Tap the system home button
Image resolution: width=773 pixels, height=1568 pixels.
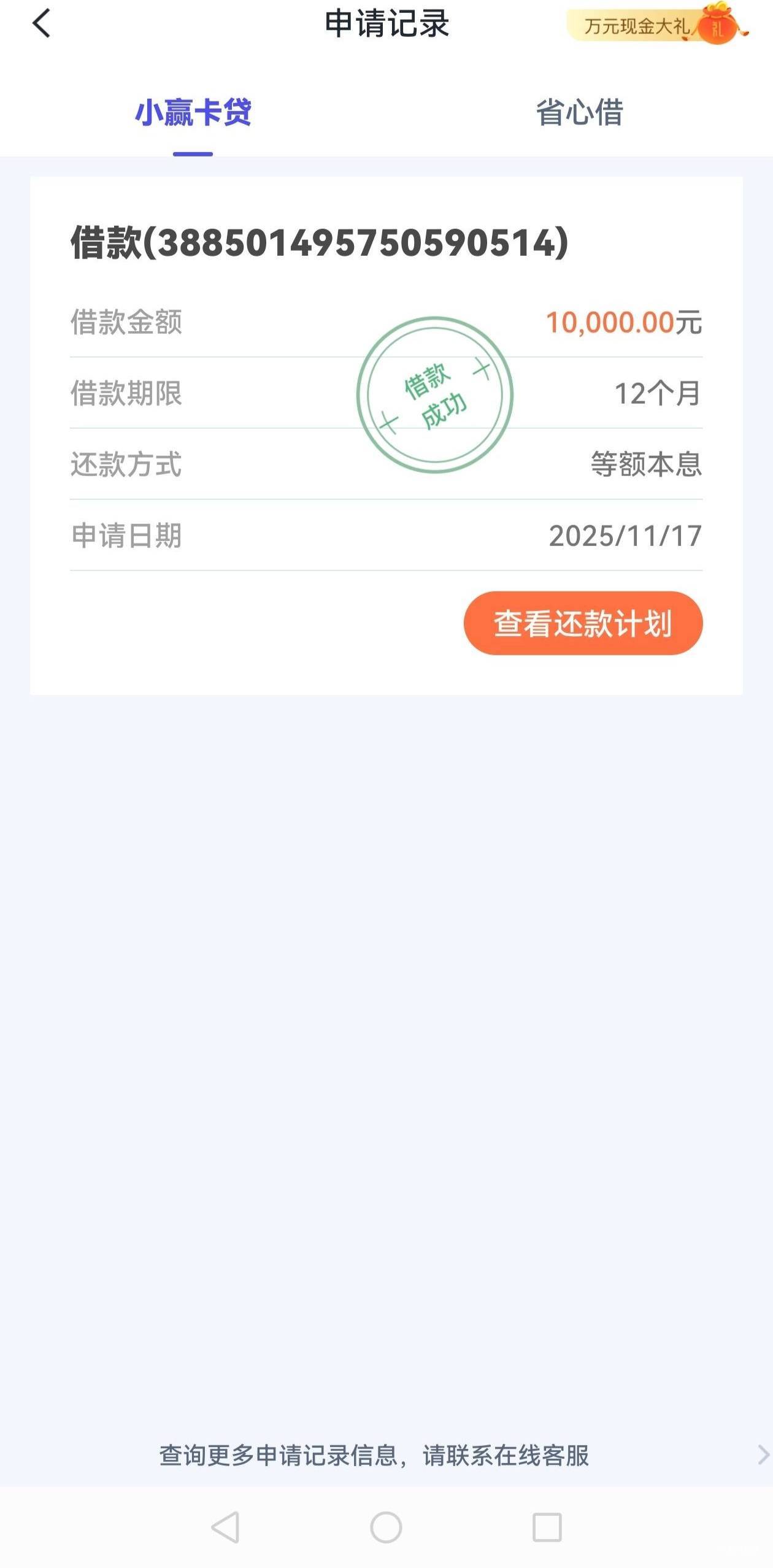386,1528
